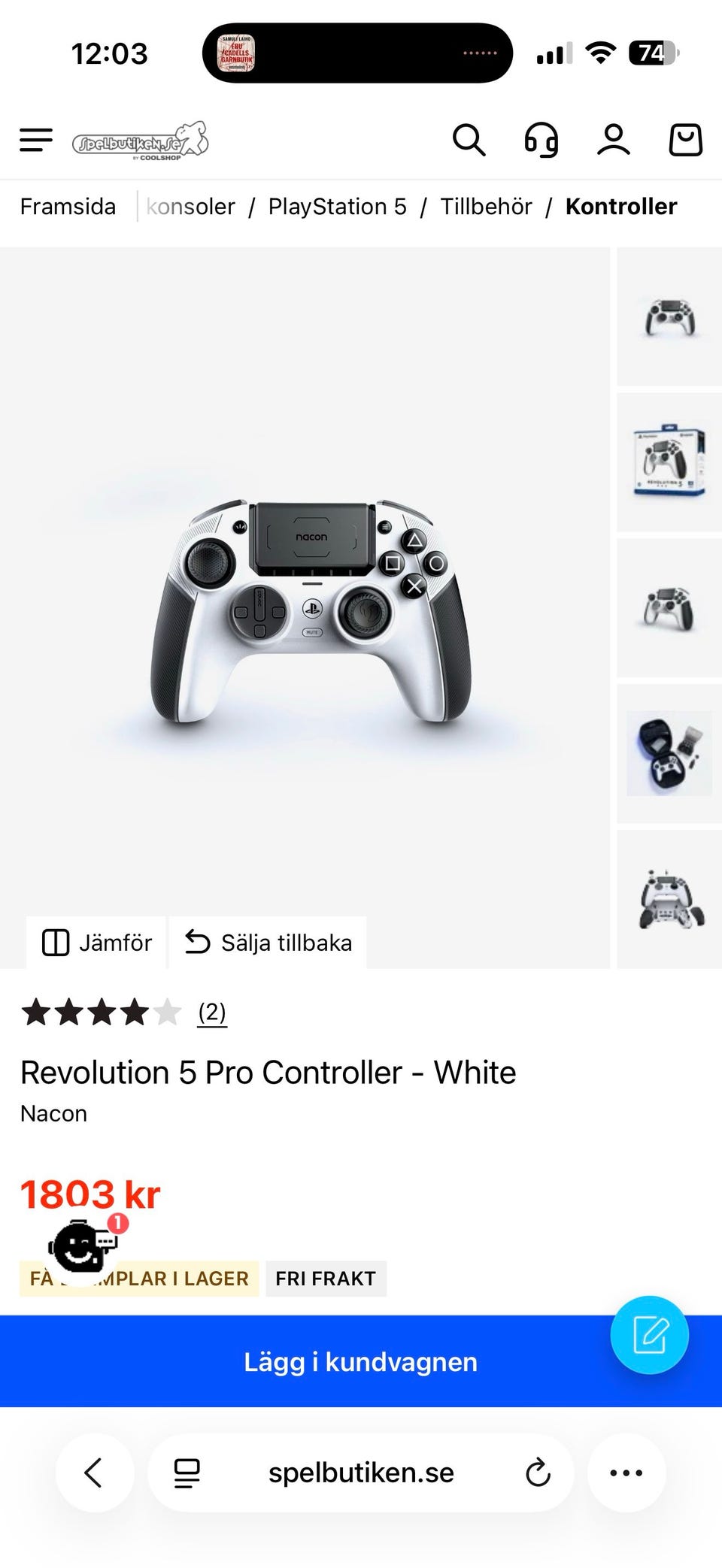Image resolution: width=722 pixels, height=1568 pixels.
Task: Open the PlayStation 5 breadcrumb
Action: [337, 206]
